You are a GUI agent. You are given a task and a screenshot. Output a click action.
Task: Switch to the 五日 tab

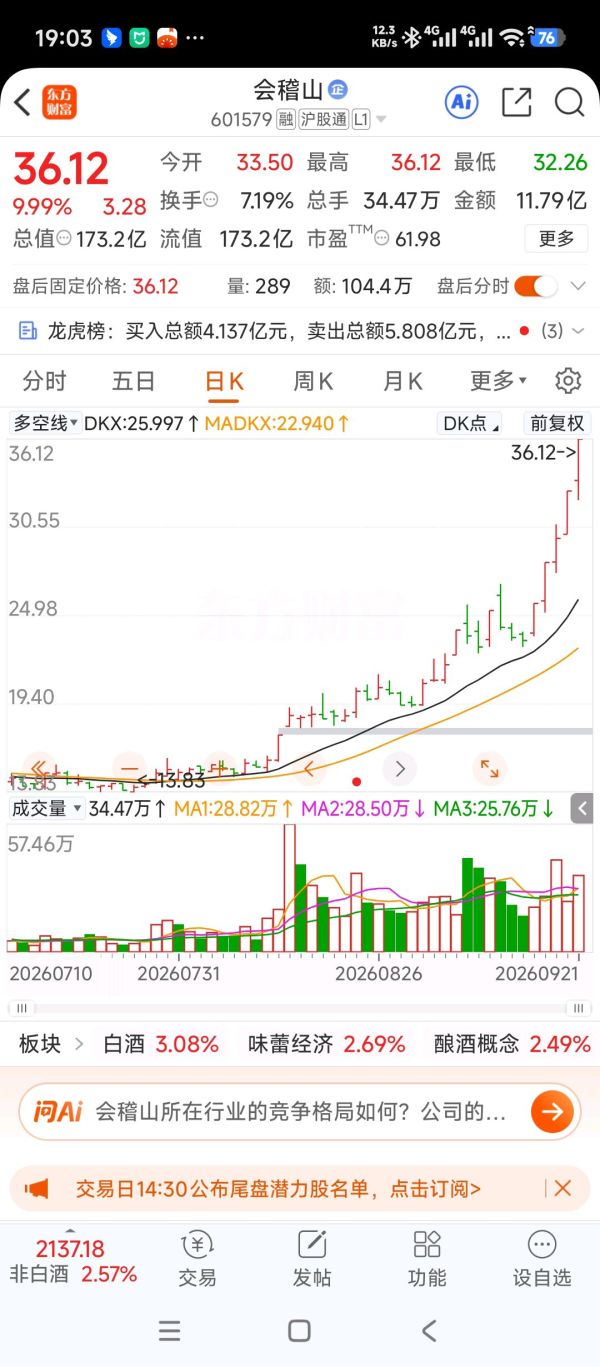[x=133, y=381]
